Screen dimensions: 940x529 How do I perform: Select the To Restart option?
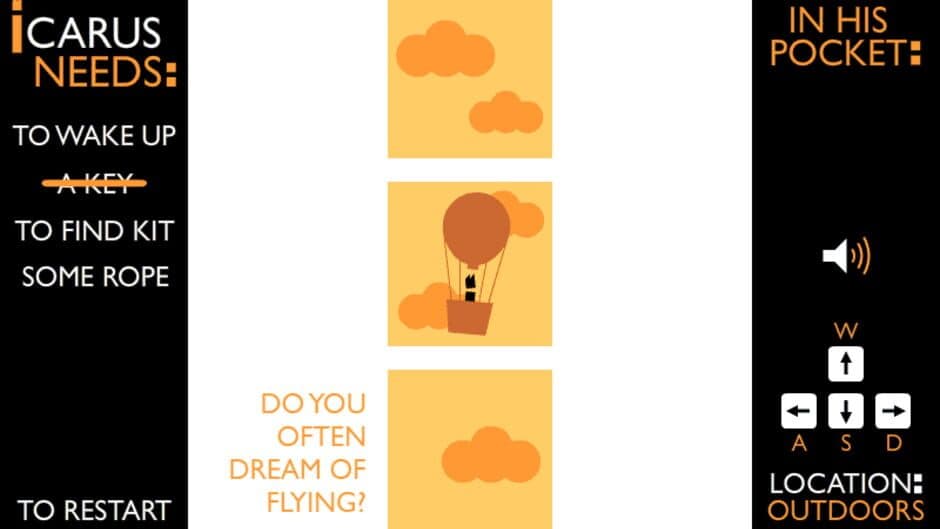(x=94, y=509)
